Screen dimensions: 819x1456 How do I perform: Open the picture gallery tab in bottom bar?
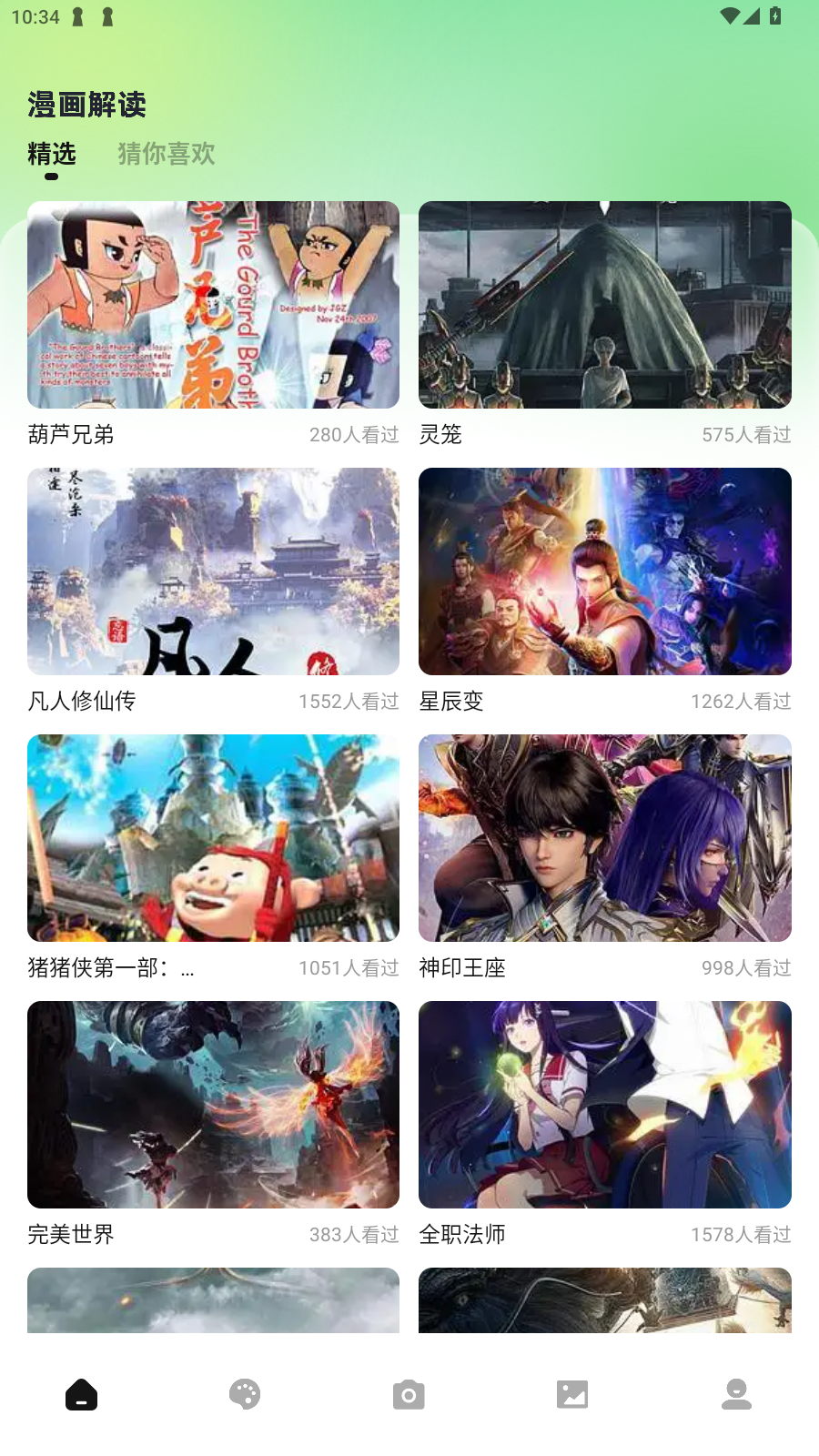(572, 1394)
